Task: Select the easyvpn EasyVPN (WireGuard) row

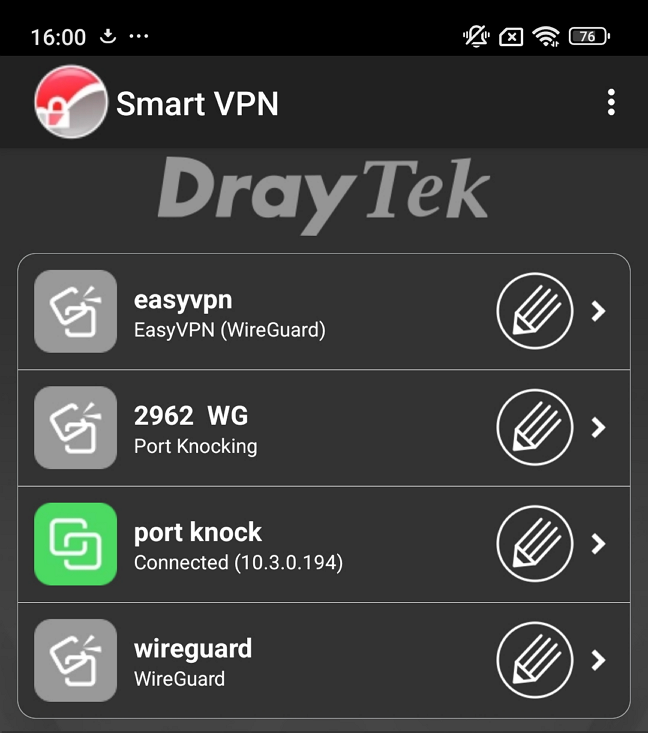Action: pyautogui.click(x=300, y=313)
